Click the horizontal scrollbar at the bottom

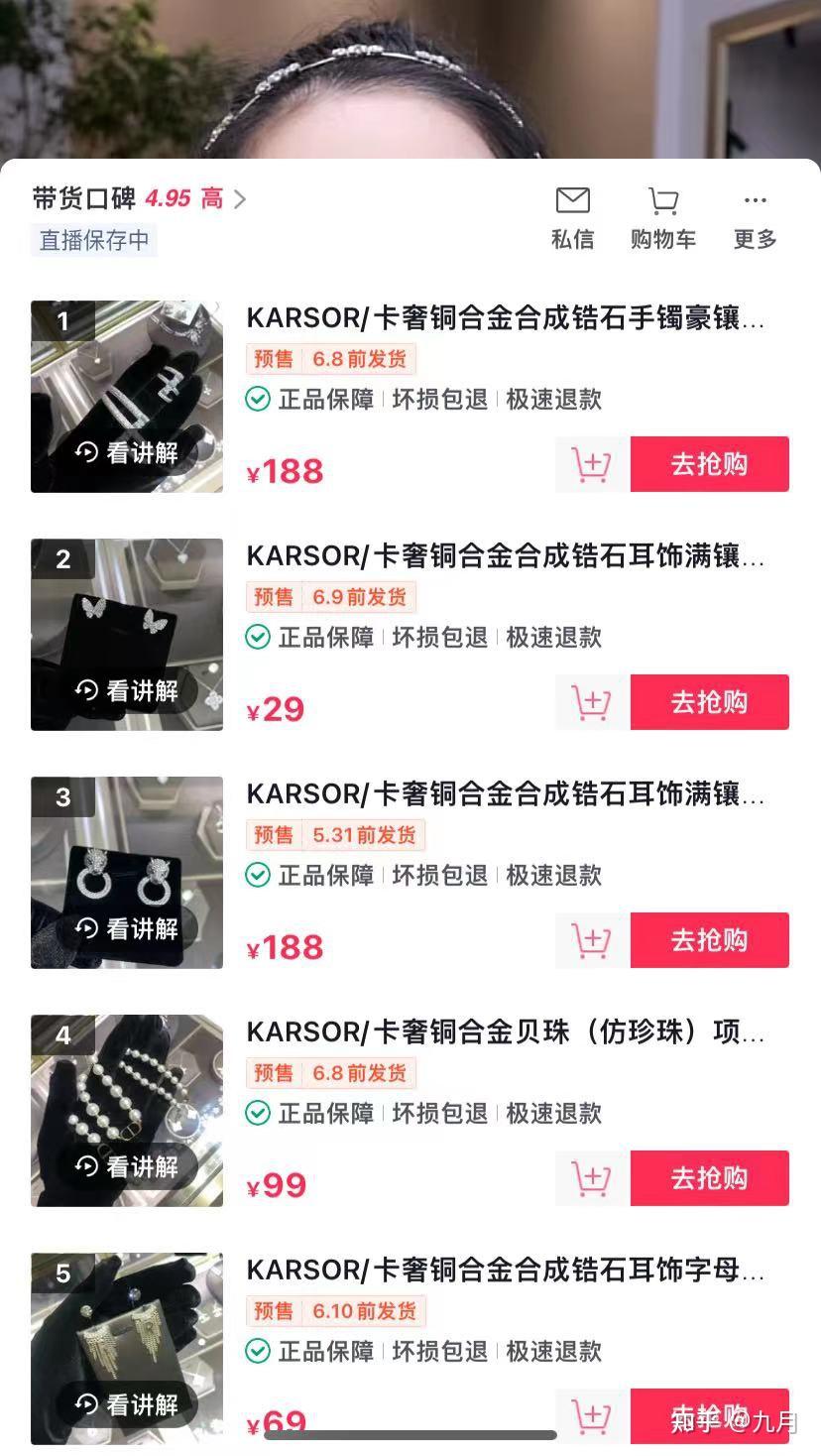pos(410,1434)
